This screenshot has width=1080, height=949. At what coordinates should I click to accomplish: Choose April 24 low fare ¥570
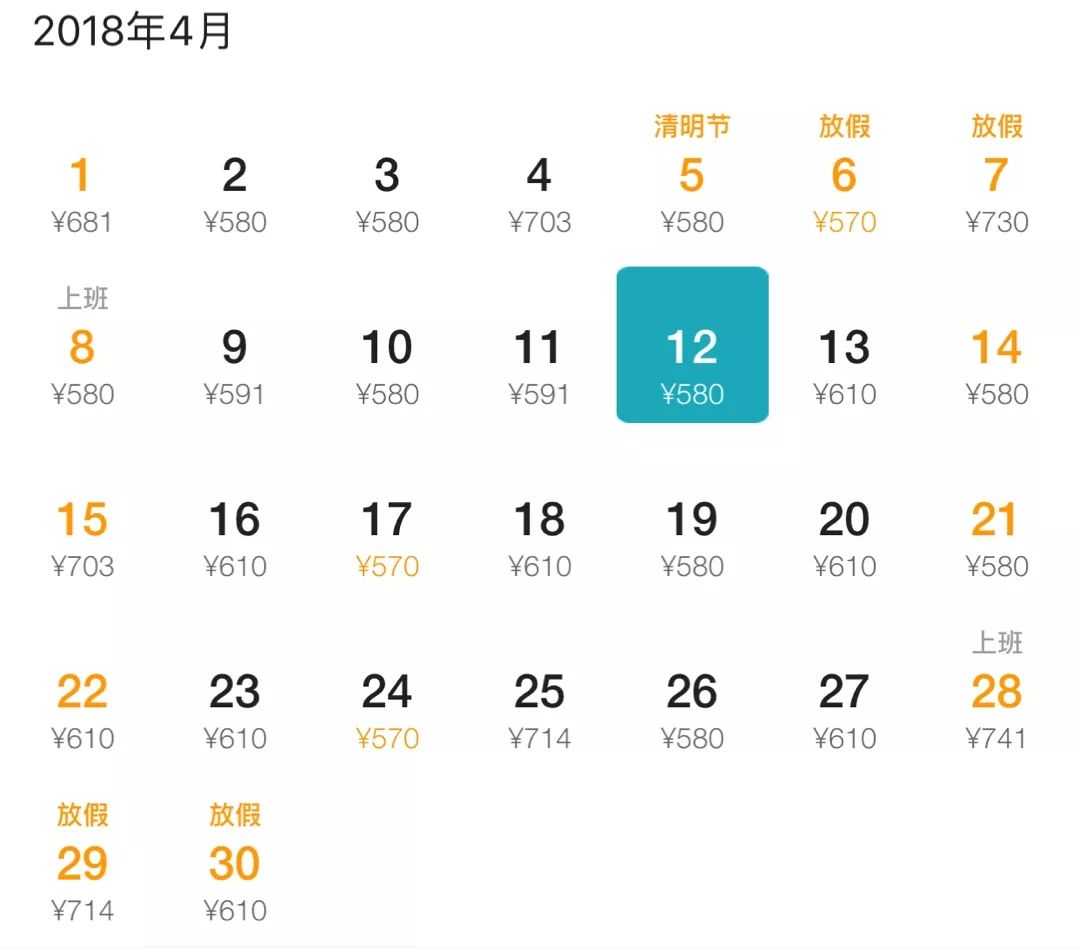[387, 709]
